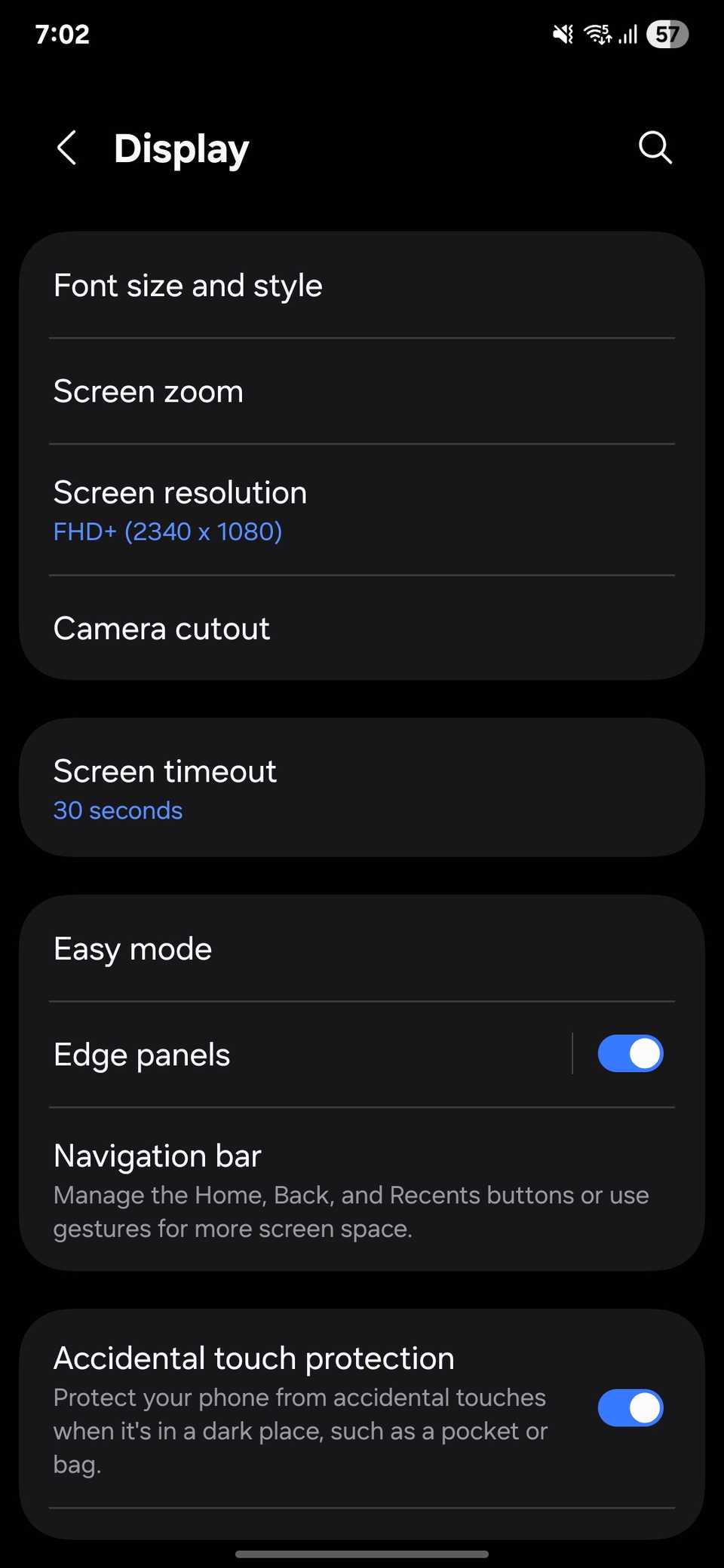
Task: Open search in Display settings
Action: pyautogui.click(x=655, y=148)
